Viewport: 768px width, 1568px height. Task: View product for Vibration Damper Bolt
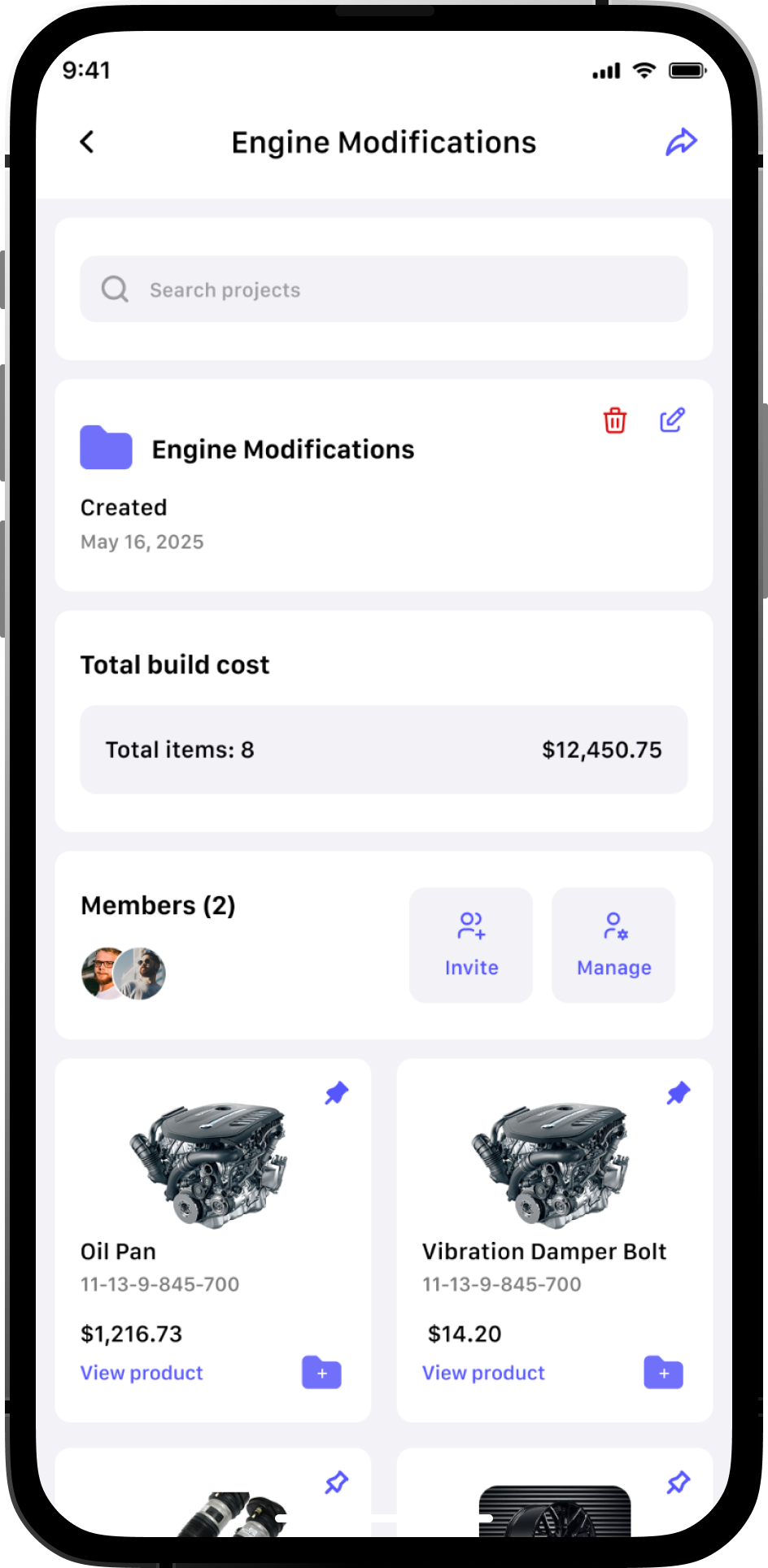pos(483,1373)
